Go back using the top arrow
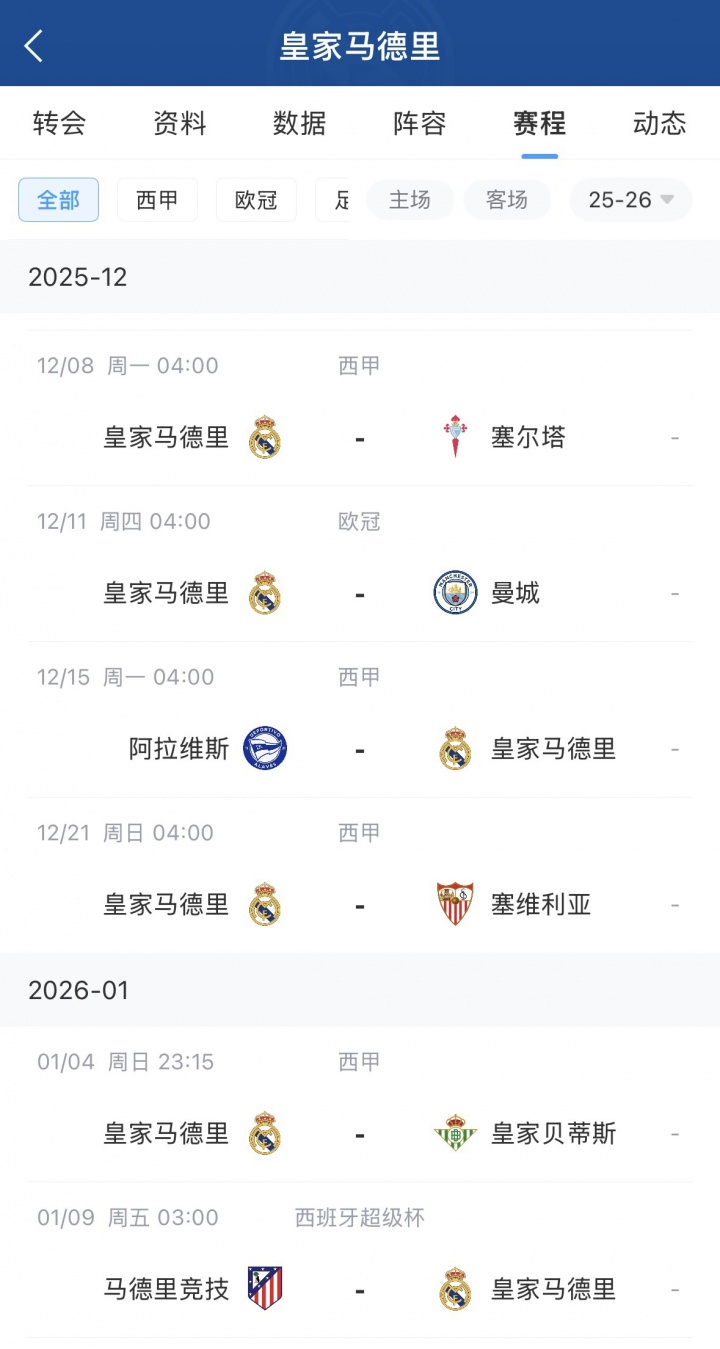The height and width of the screenshot is (1349, 720). point(34,46)
